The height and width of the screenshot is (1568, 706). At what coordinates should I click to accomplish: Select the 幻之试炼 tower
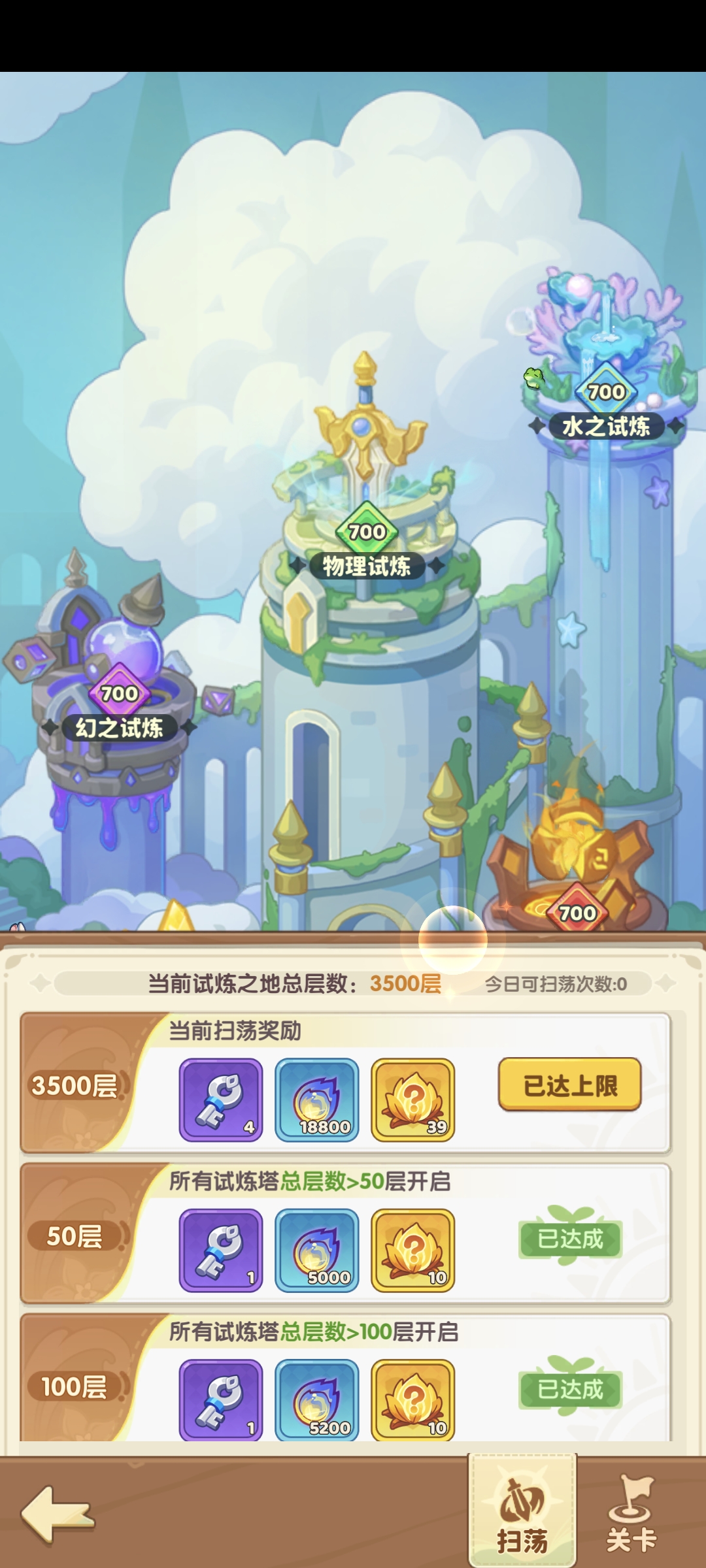(119, 727)
